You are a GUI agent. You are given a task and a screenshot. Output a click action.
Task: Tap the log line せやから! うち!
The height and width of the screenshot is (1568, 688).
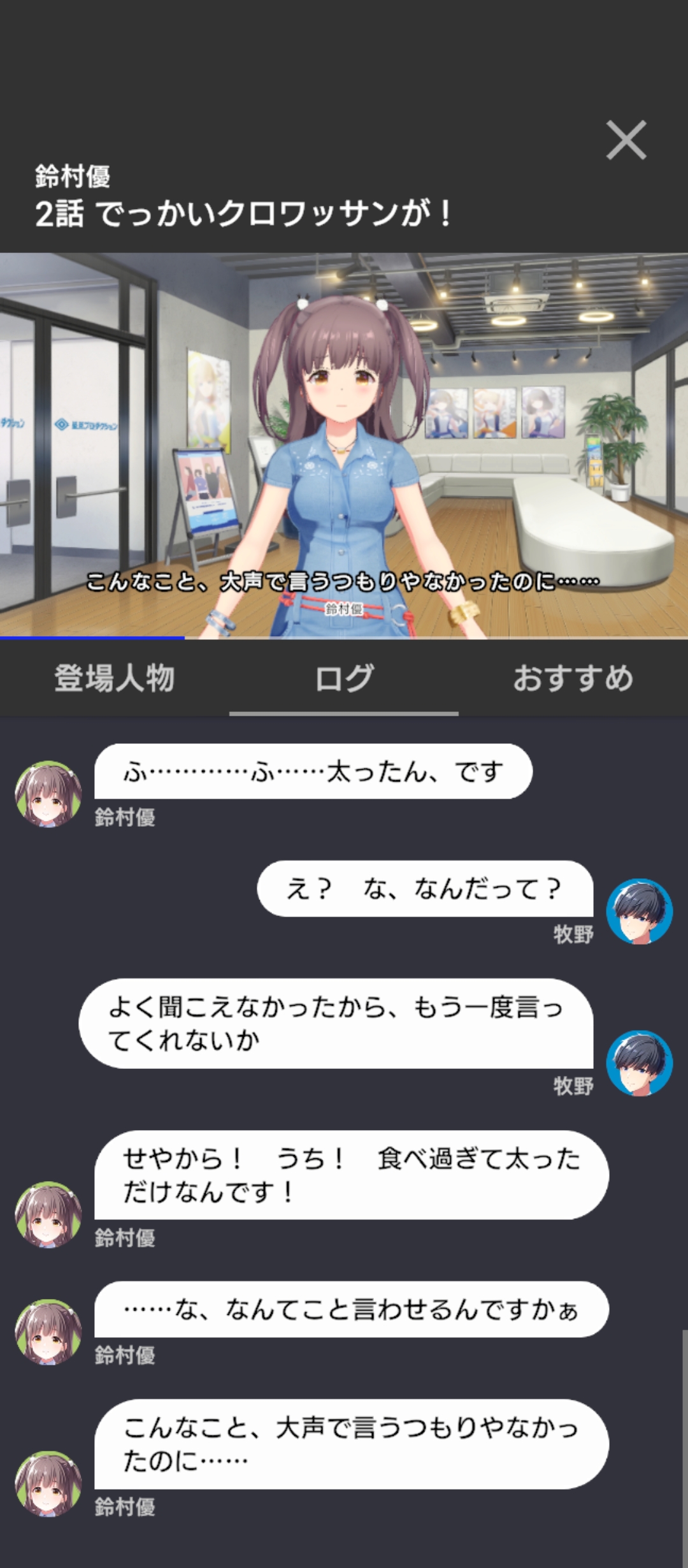(351, 1175)
